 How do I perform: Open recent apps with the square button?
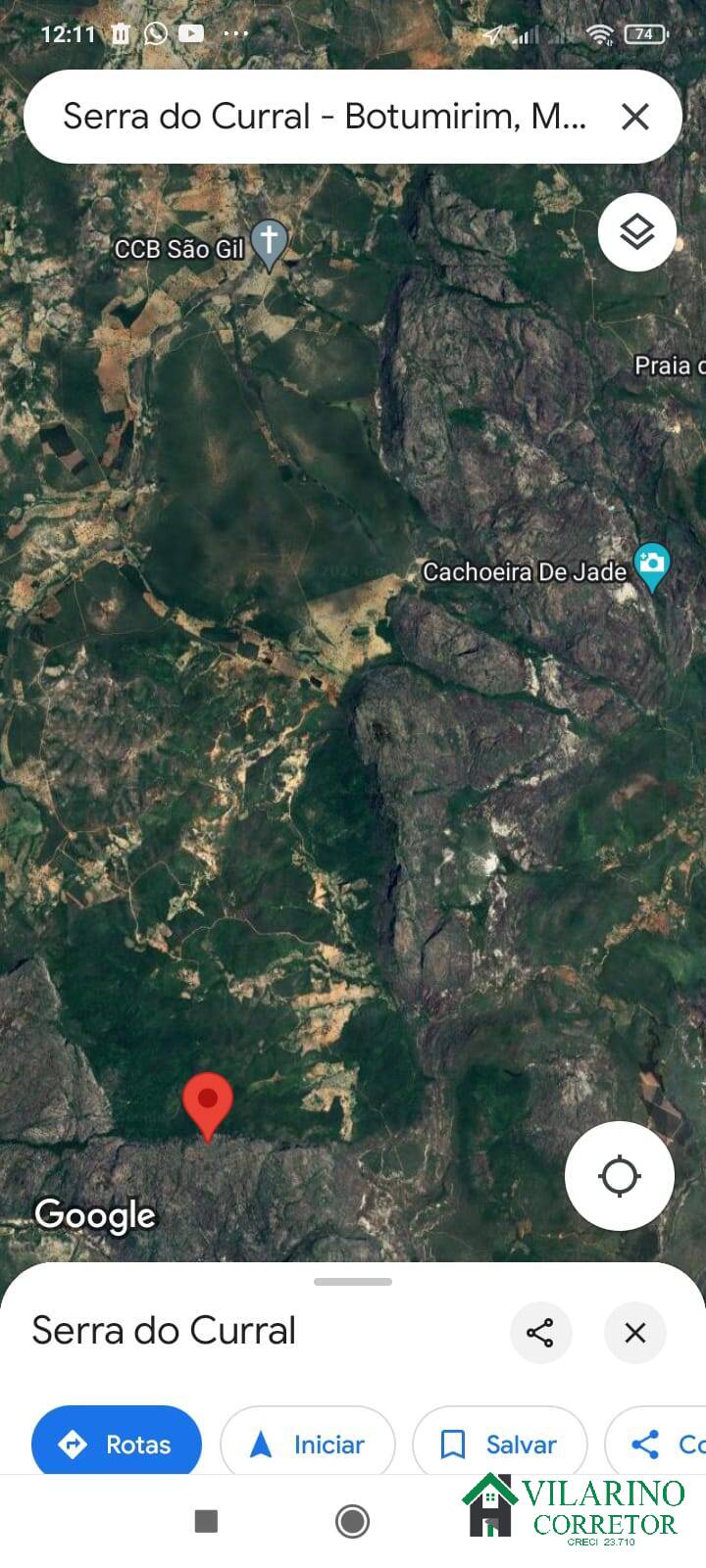[x=206, y=1521]
